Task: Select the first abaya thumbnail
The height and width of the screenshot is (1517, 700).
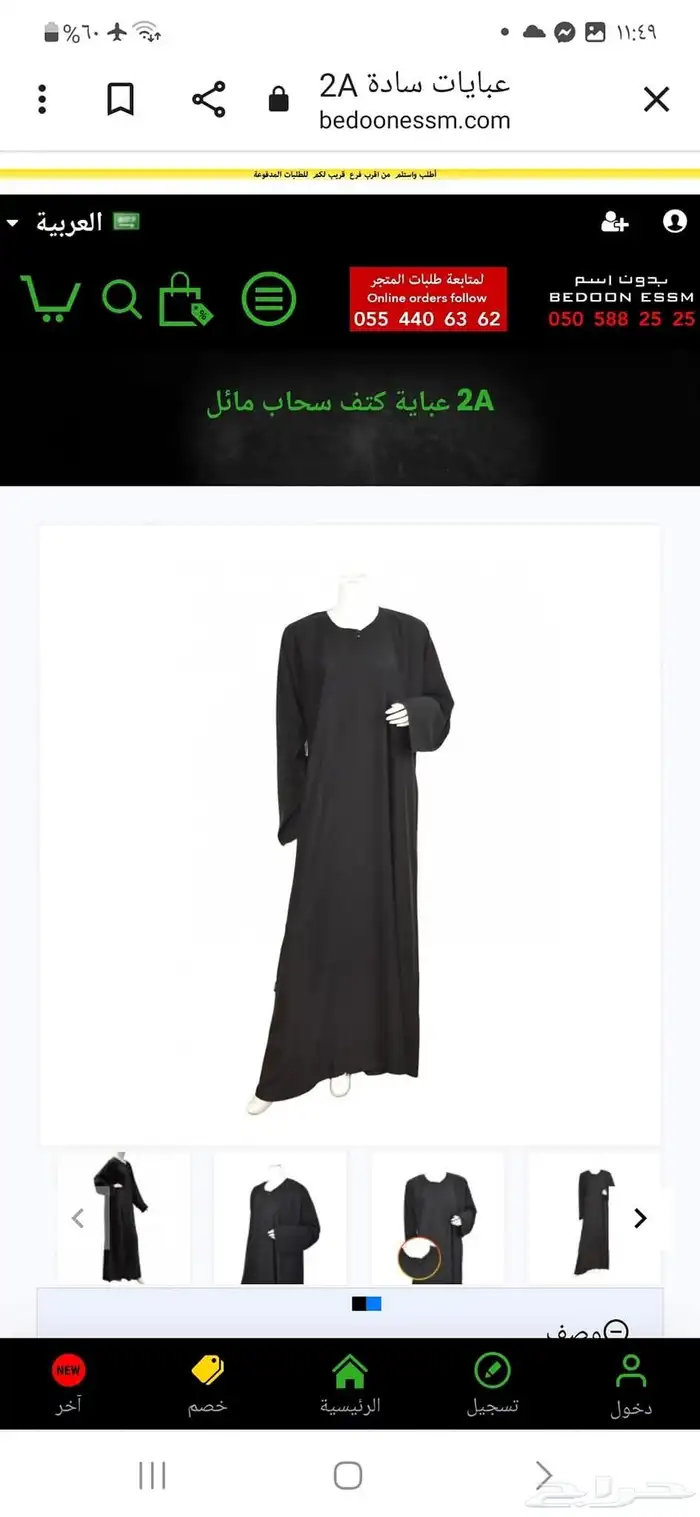Action: click(124, 1218)
